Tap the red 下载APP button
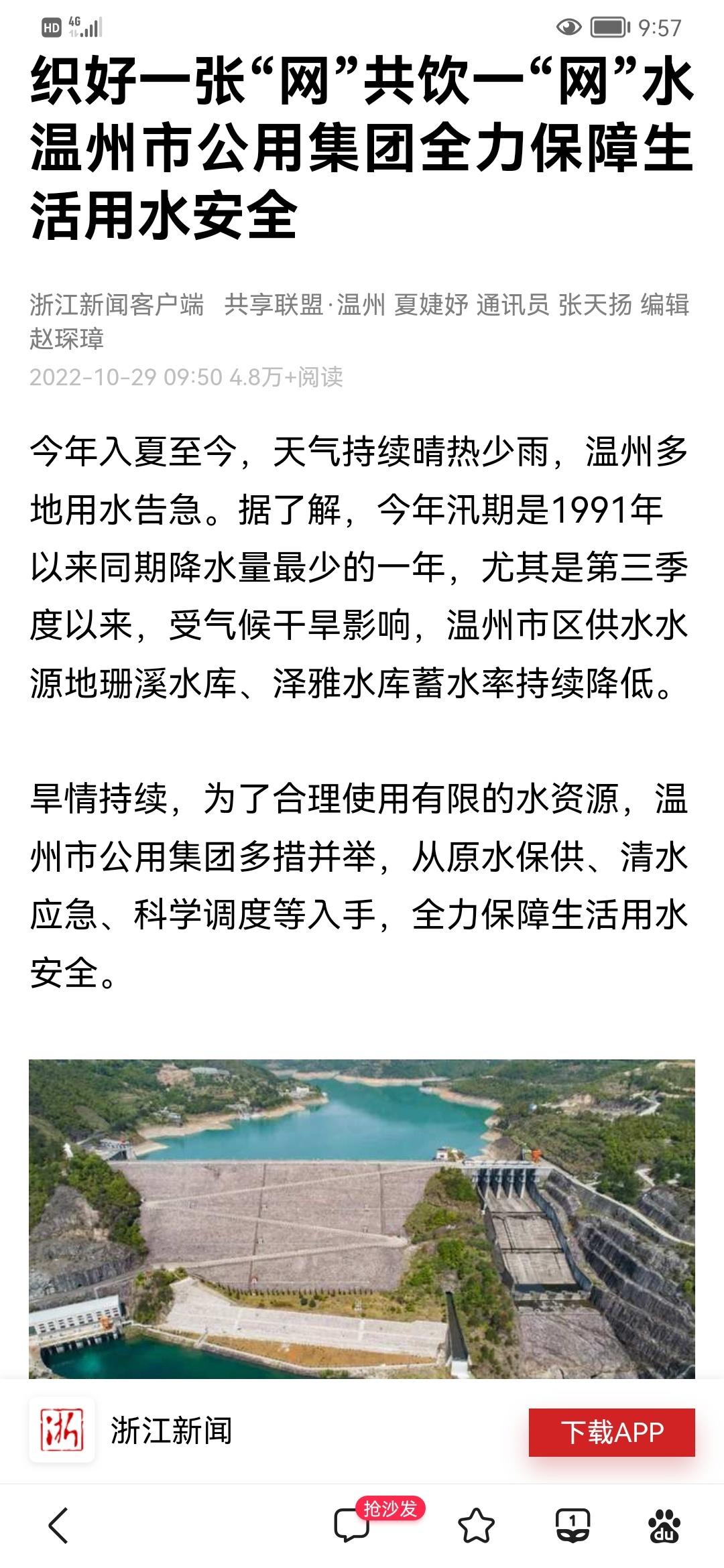The width and height of the screenshot is (724, 1568). coord(611,1433)
